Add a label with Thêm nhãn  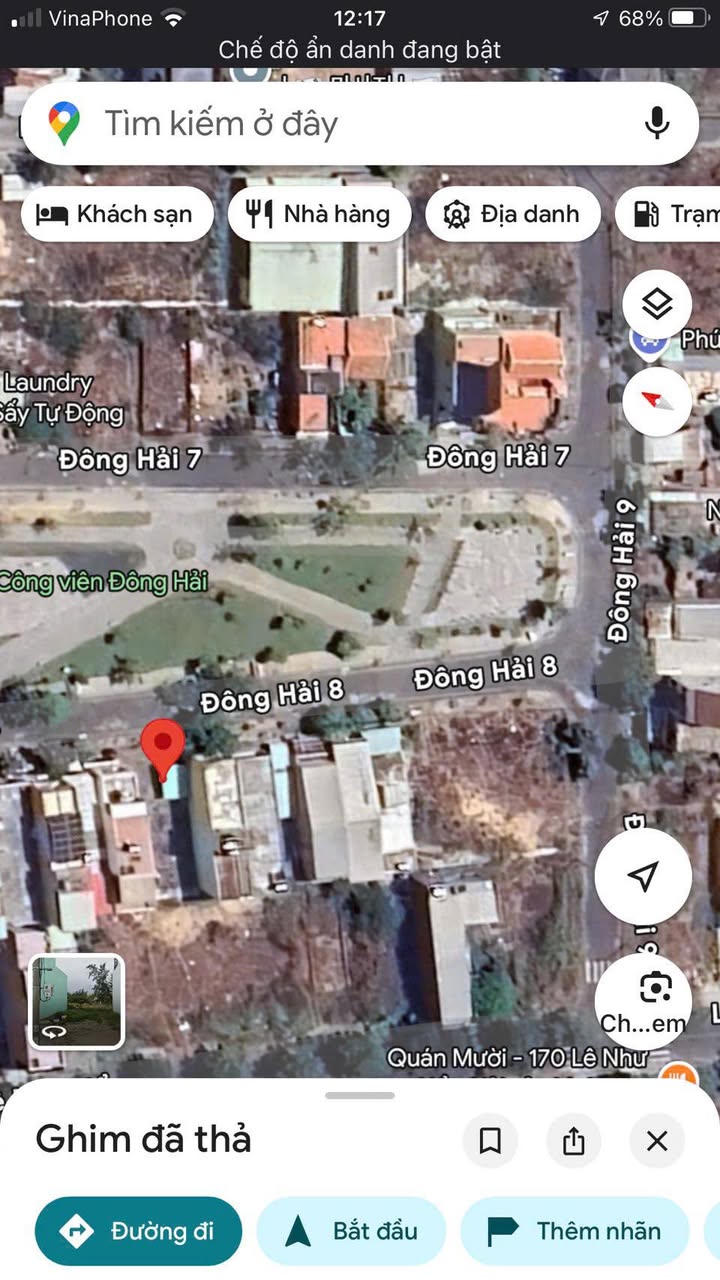pos(574,1231)
